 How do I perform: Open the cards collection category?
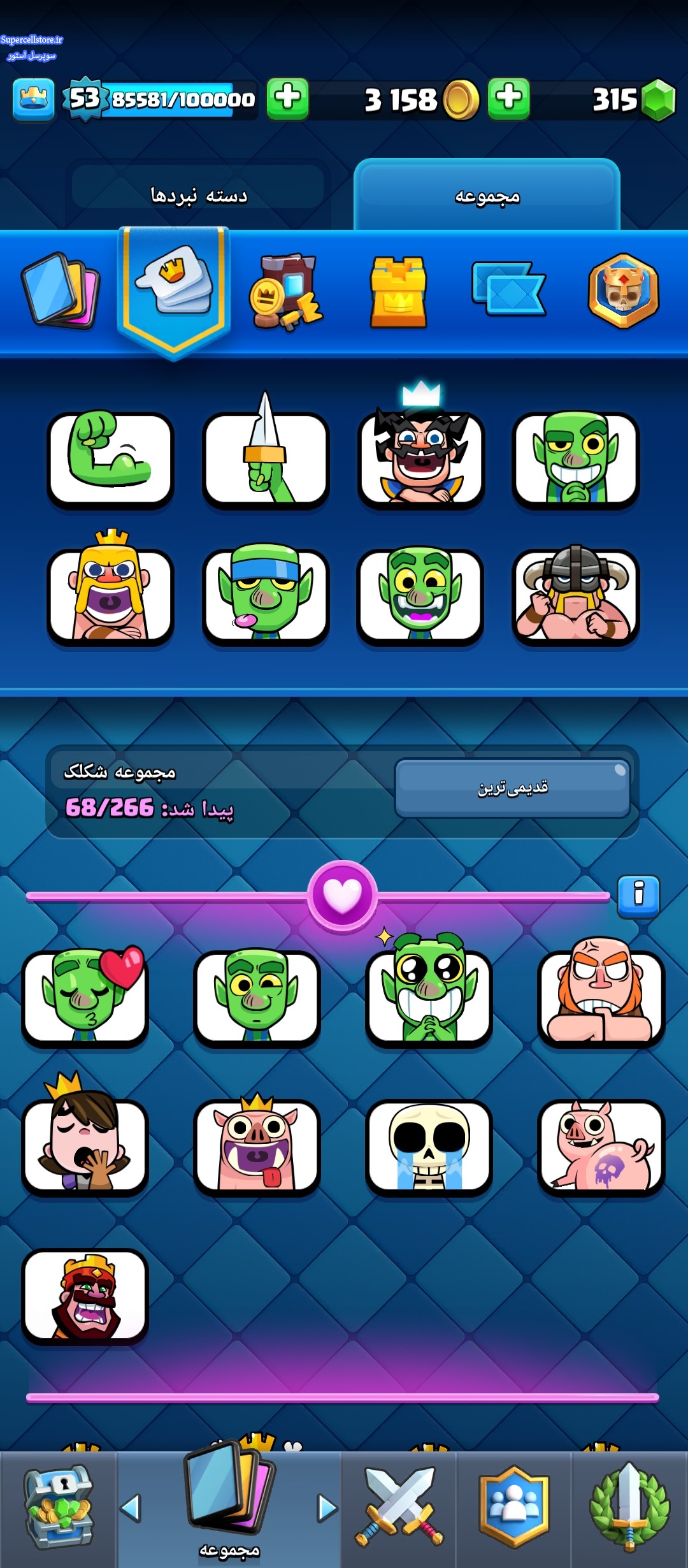[61, 291]
